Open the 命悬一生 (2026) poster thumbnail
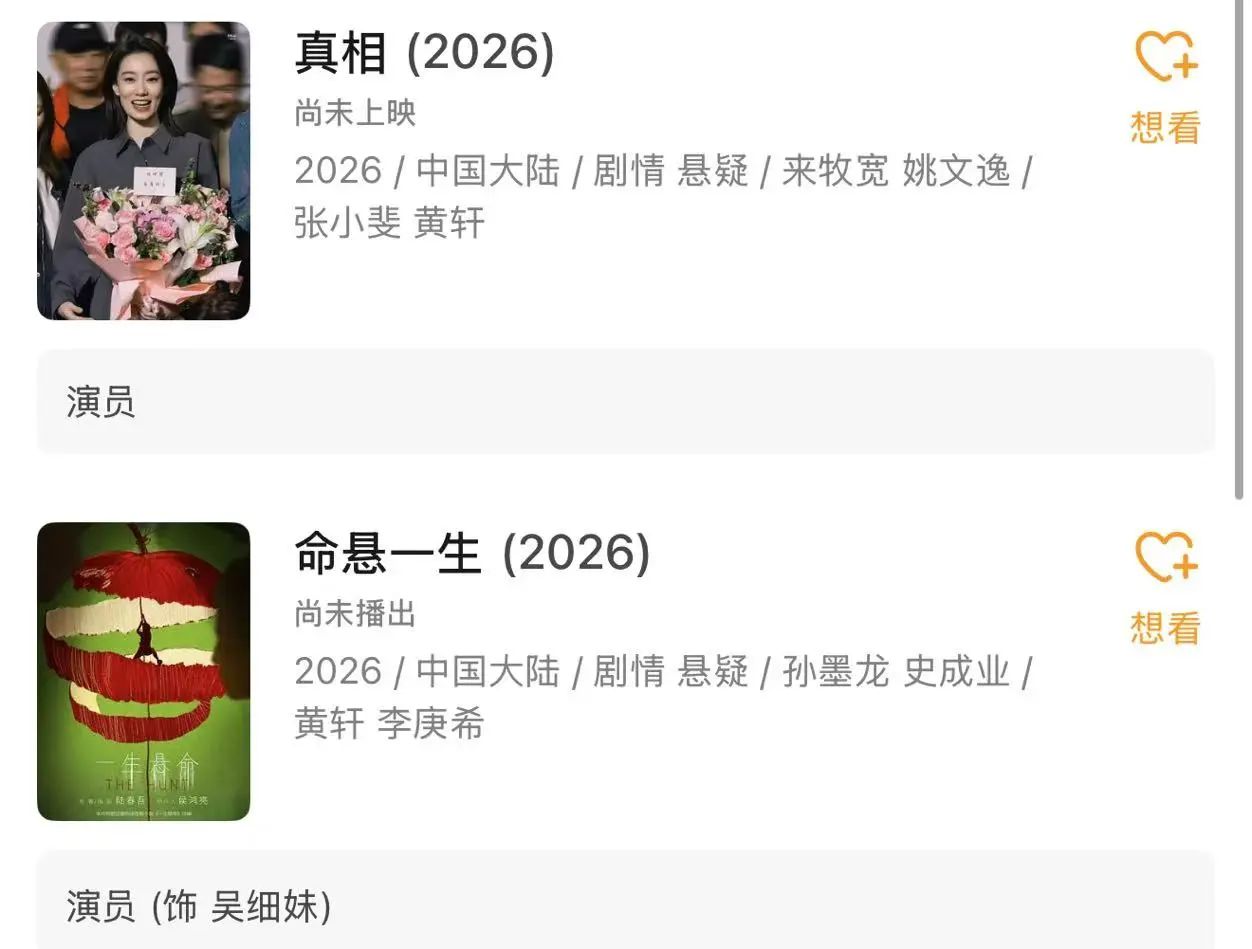This screenshot has height=949, width=1252. [143, 671]
